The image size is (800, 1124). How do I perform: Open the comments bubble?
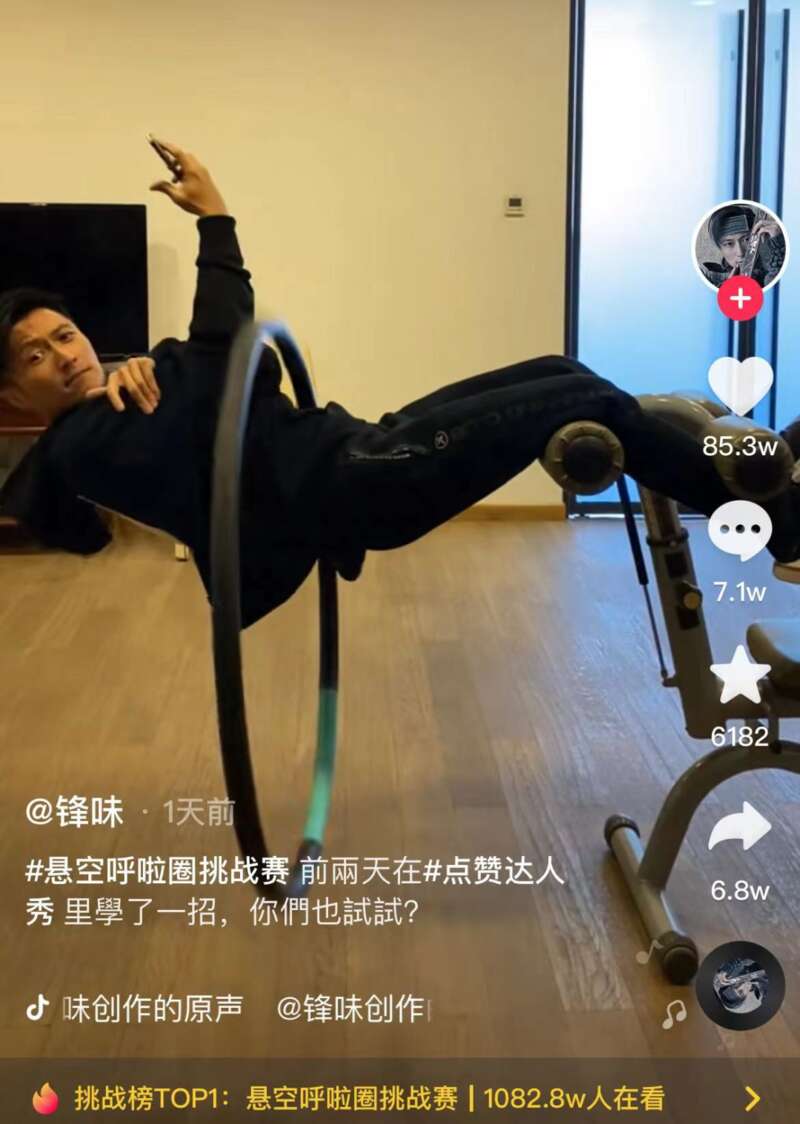pos(740,531)
